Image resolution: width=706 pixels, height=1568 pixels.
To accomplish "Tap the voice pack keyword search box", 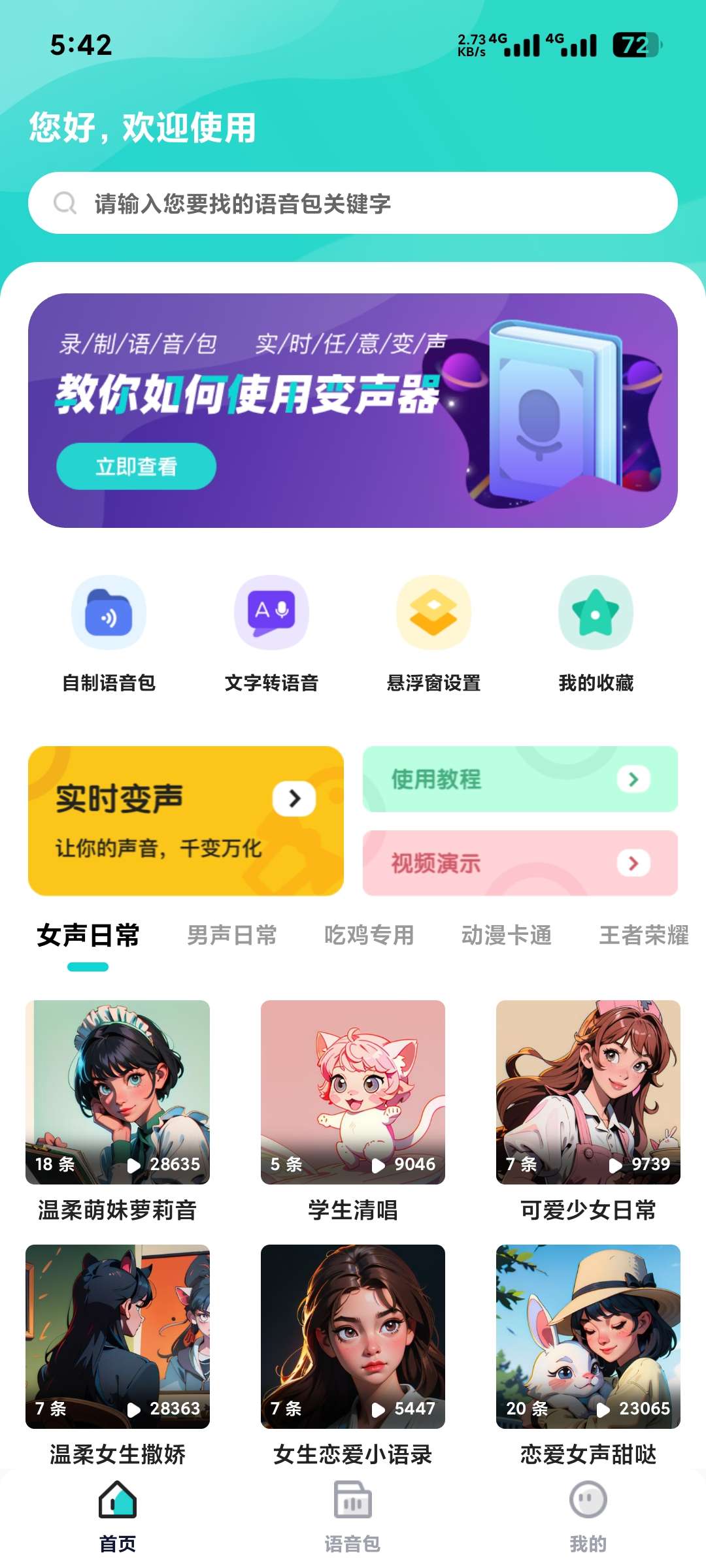I will [353, 203].
